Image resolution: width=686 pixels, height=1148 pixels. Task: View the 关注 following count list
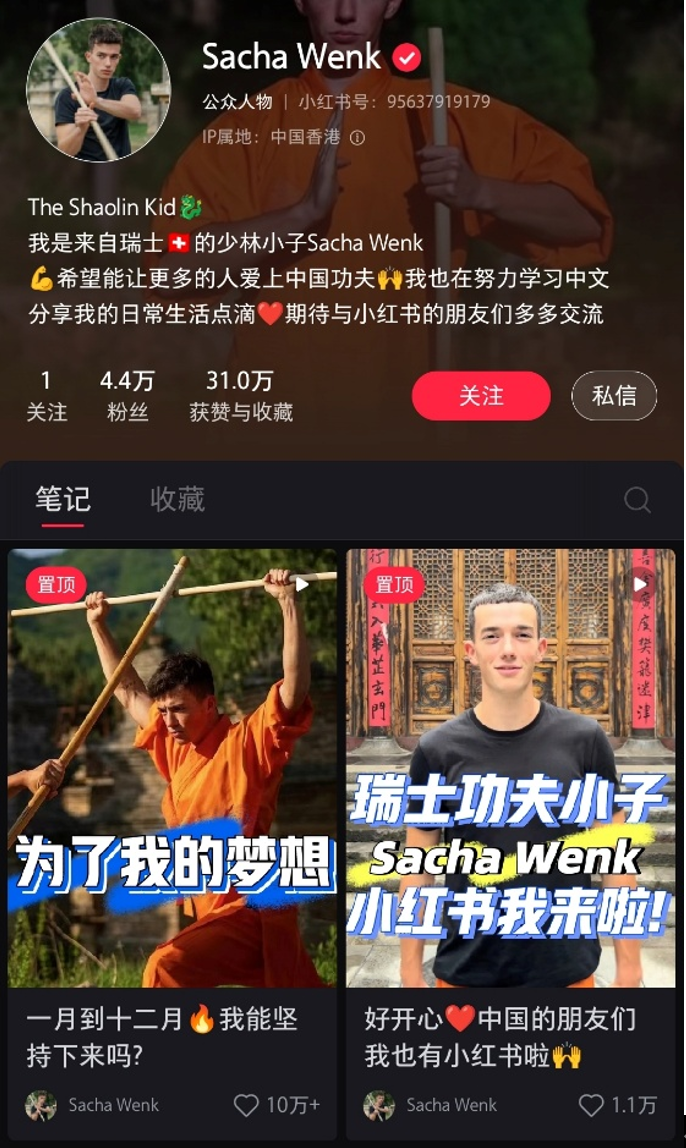[x=46, y=395]
